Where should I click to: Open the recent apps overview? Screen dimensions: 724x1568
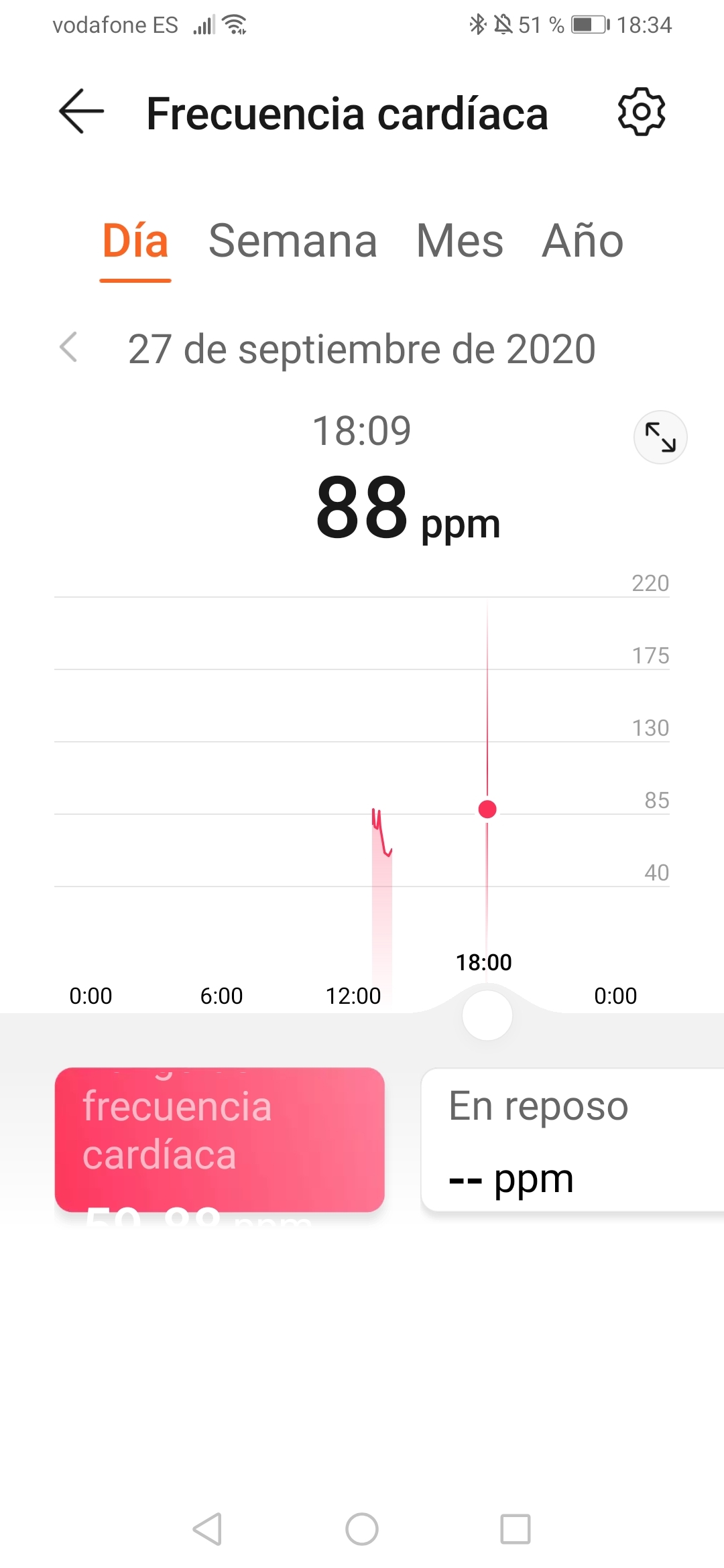point(515,1529)
